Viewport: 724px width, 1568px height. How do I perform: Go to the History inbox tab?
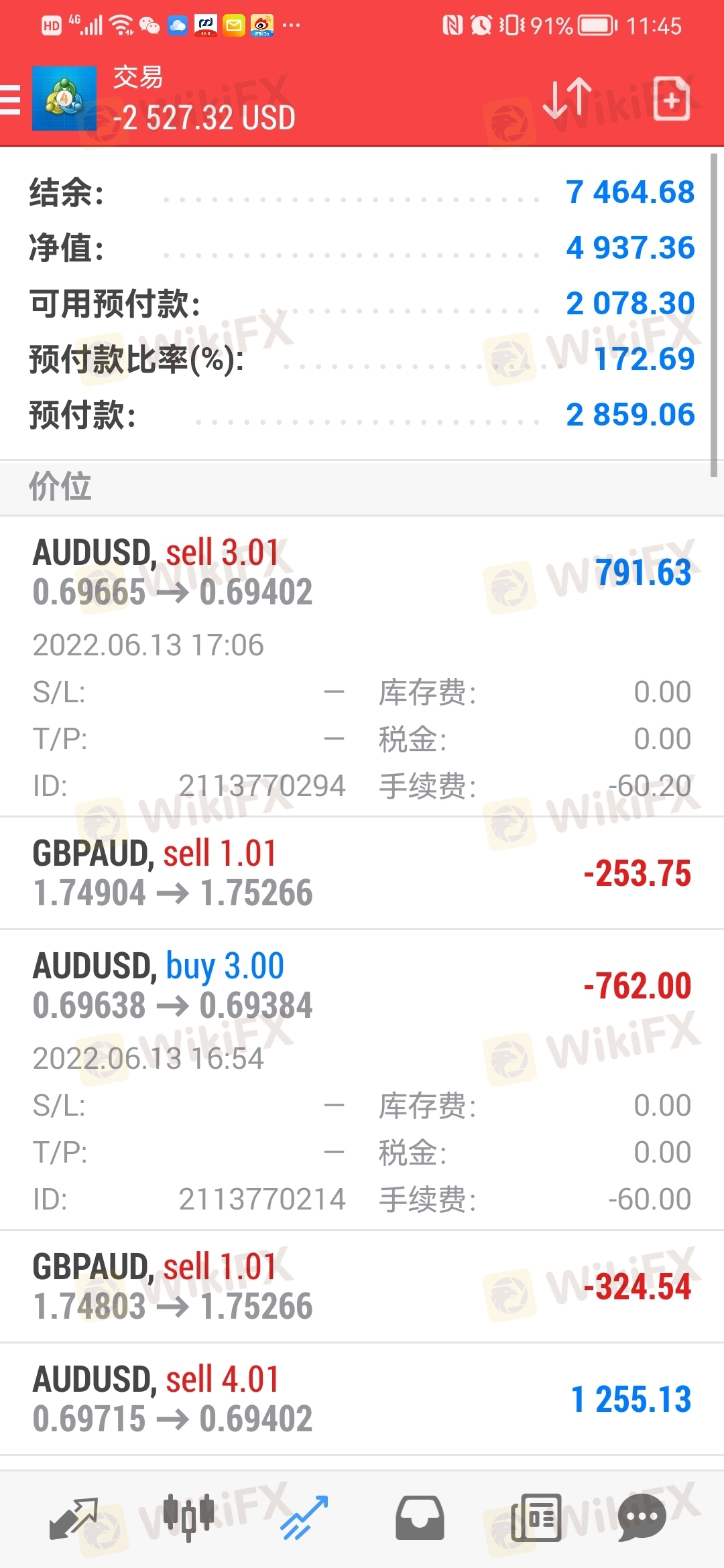[420, 1518]
